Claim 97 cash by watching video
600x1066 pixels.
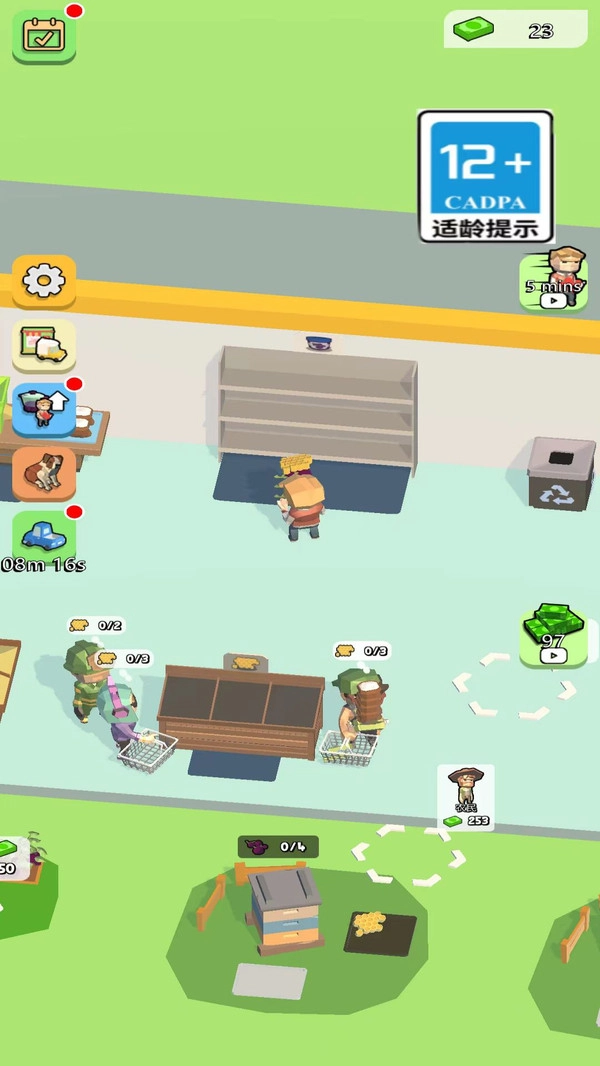pos(552,636)
